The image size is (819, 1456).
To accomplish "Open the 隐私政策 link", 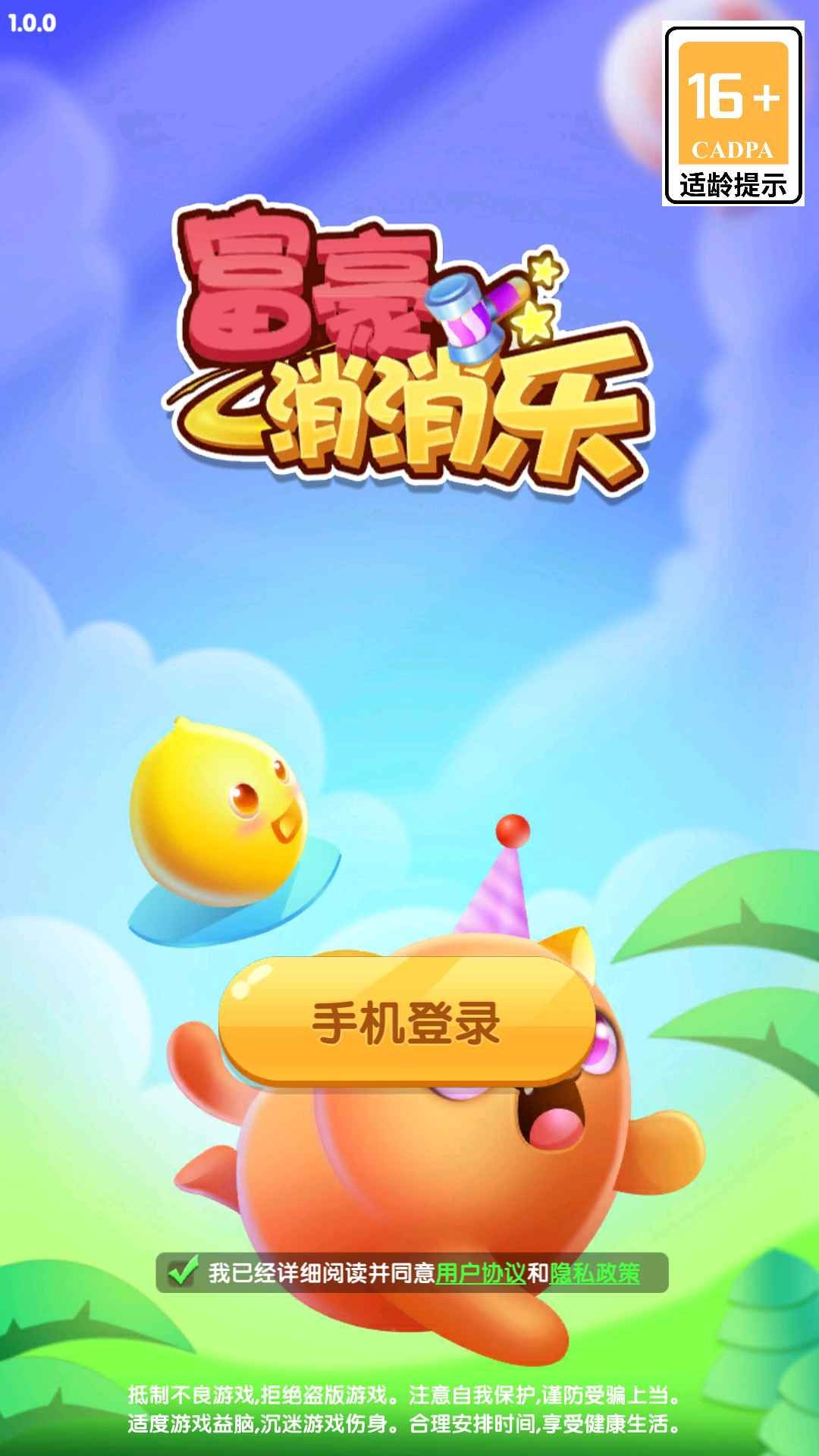I will pyautogui.click(x=595, y=1273).
